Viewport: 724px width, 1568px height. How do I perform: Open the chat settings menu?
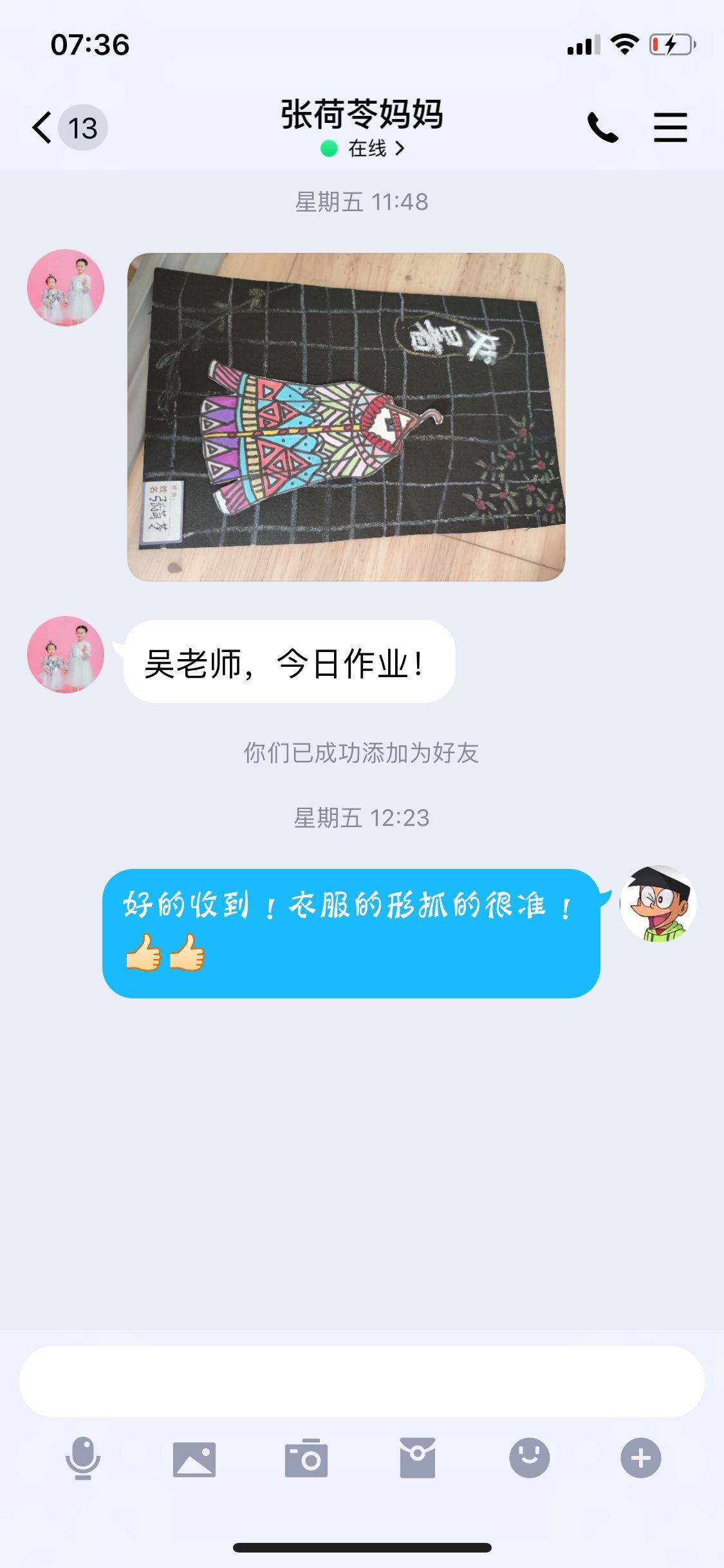670,127
